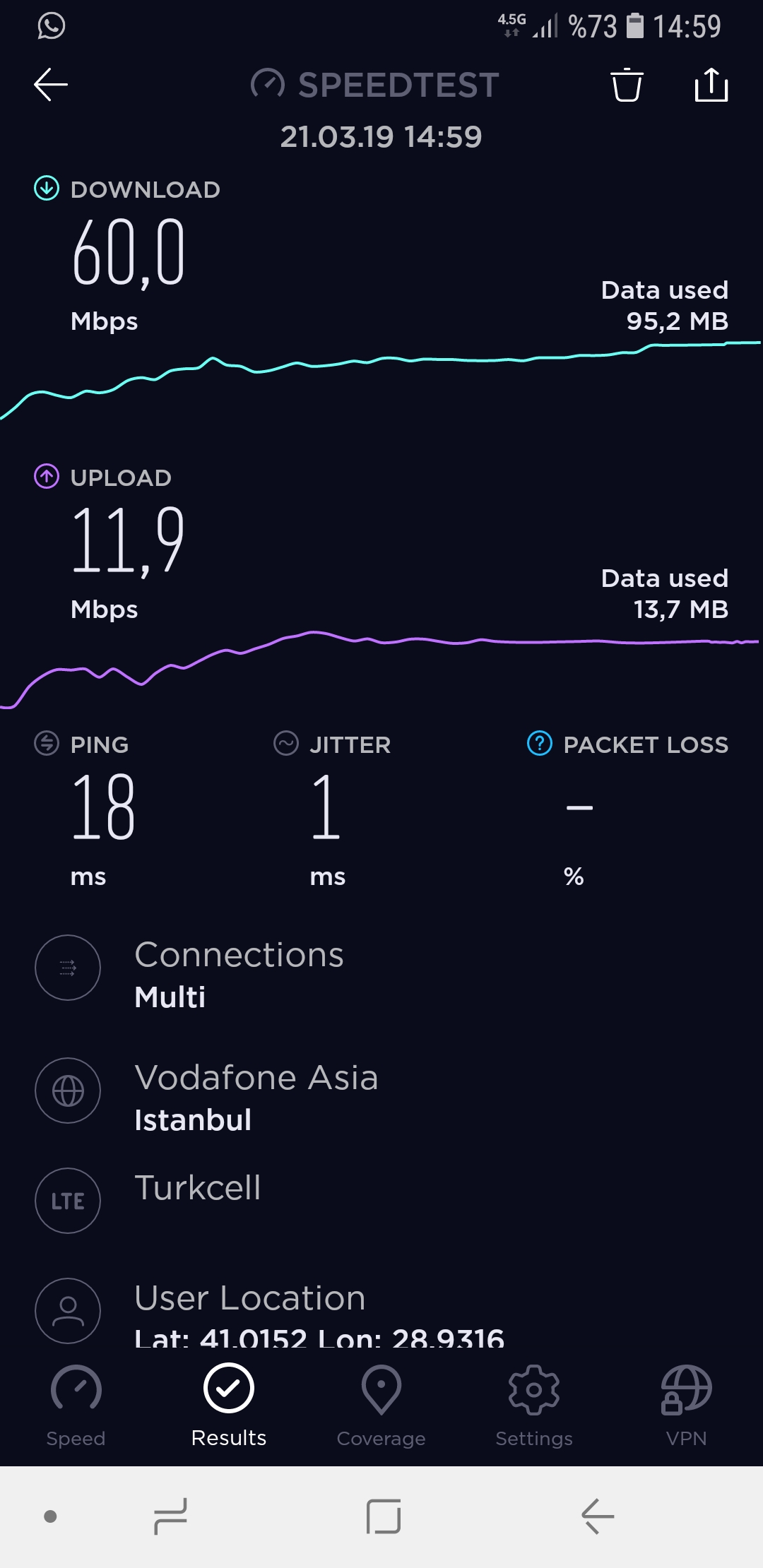Open the VPN tab
This screenshot has height=1568, width=763.
(687, 1407)
